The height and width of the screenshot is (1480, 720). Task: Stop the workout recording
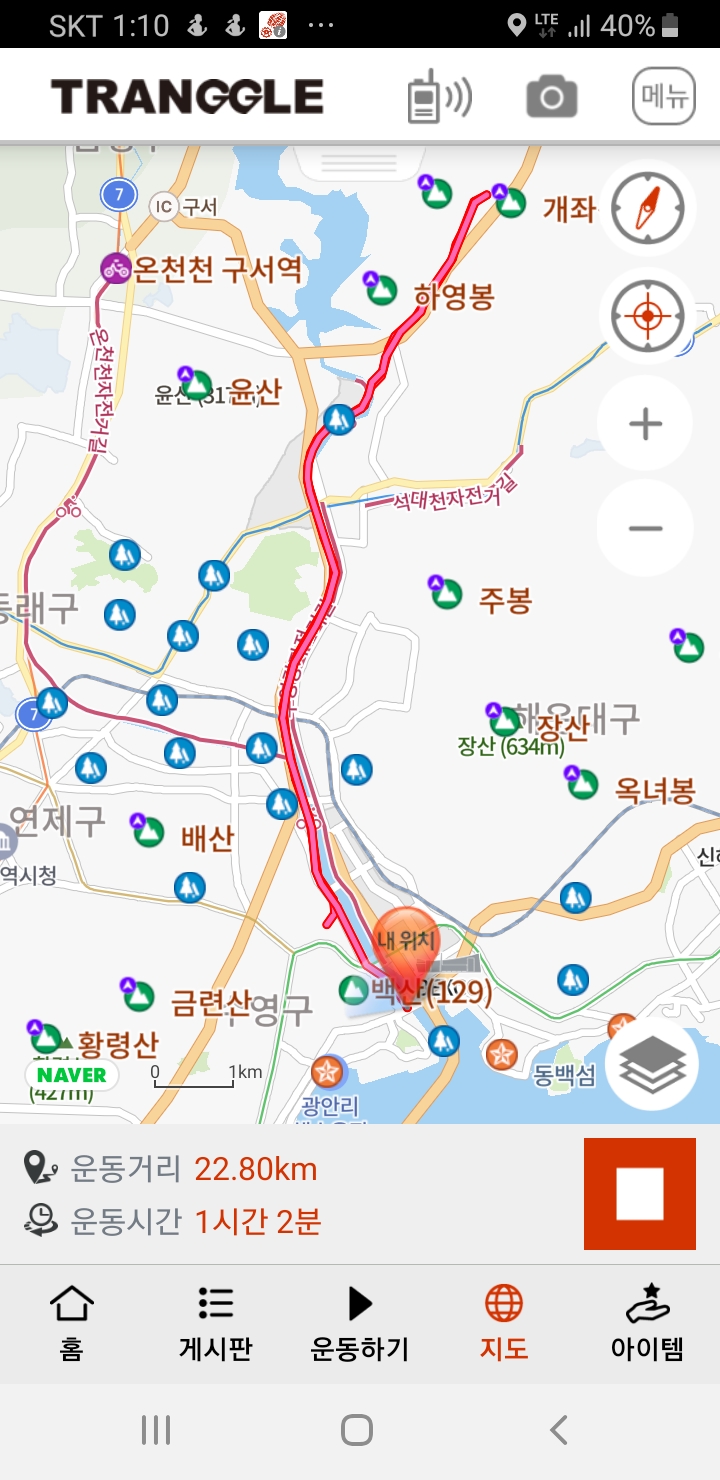tap(640, 1194)
